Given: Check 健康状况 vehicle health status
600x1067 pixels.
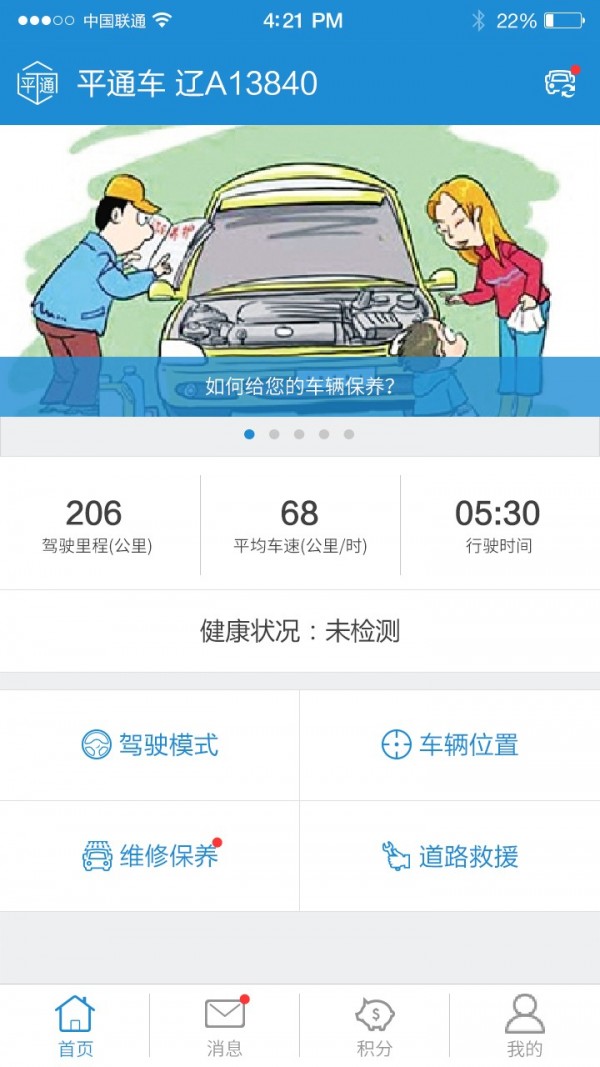Looking at the screenshot, I should 300,632.
